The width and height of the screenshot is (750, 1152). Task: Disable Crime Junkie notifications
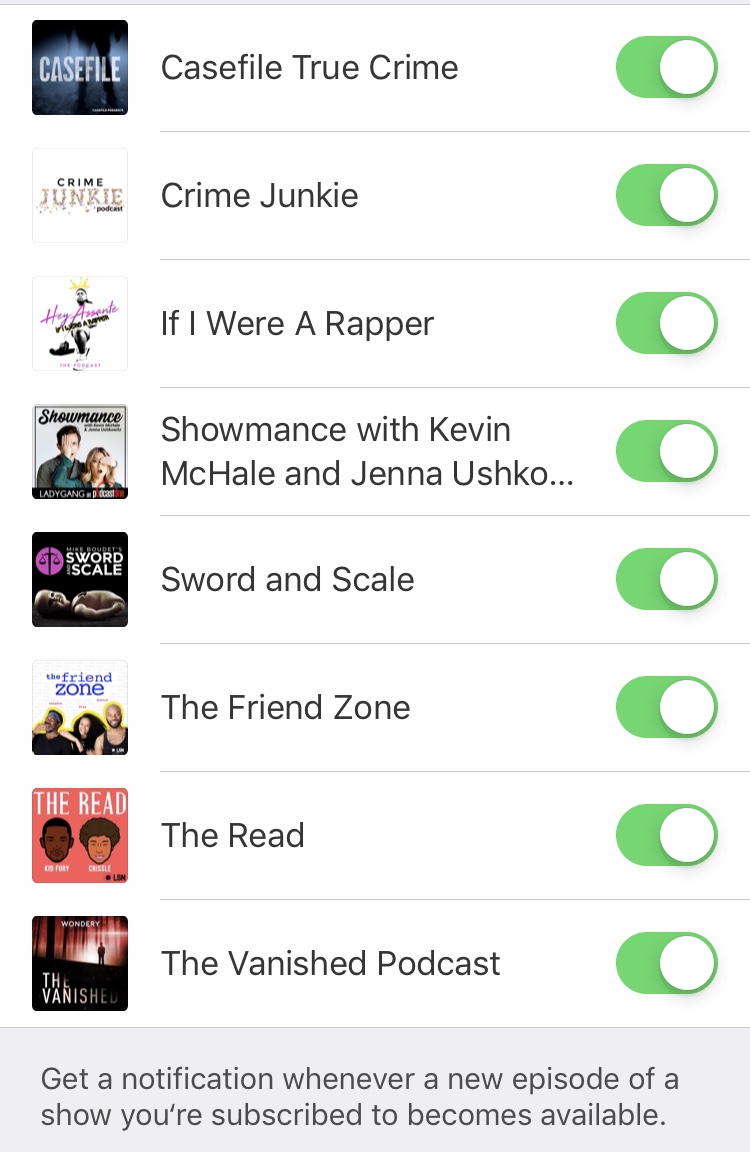tap(666, 195)
